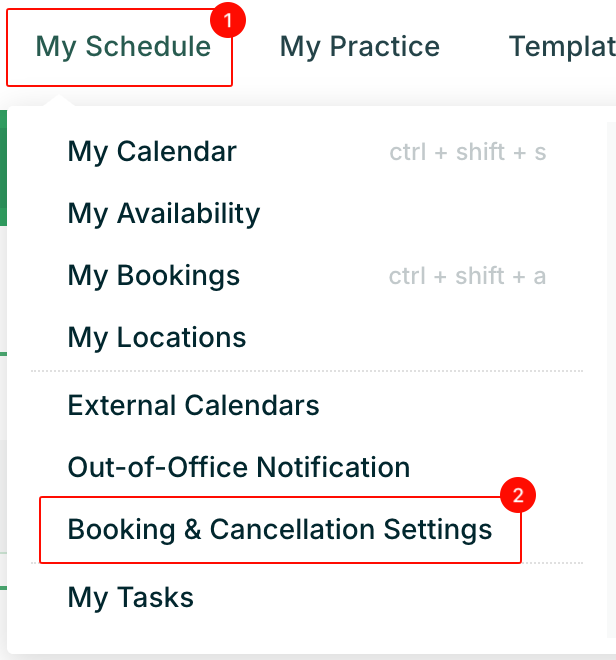Open My Calendar
The height and width of the screenshot is (660, 616).
point(152,152)
